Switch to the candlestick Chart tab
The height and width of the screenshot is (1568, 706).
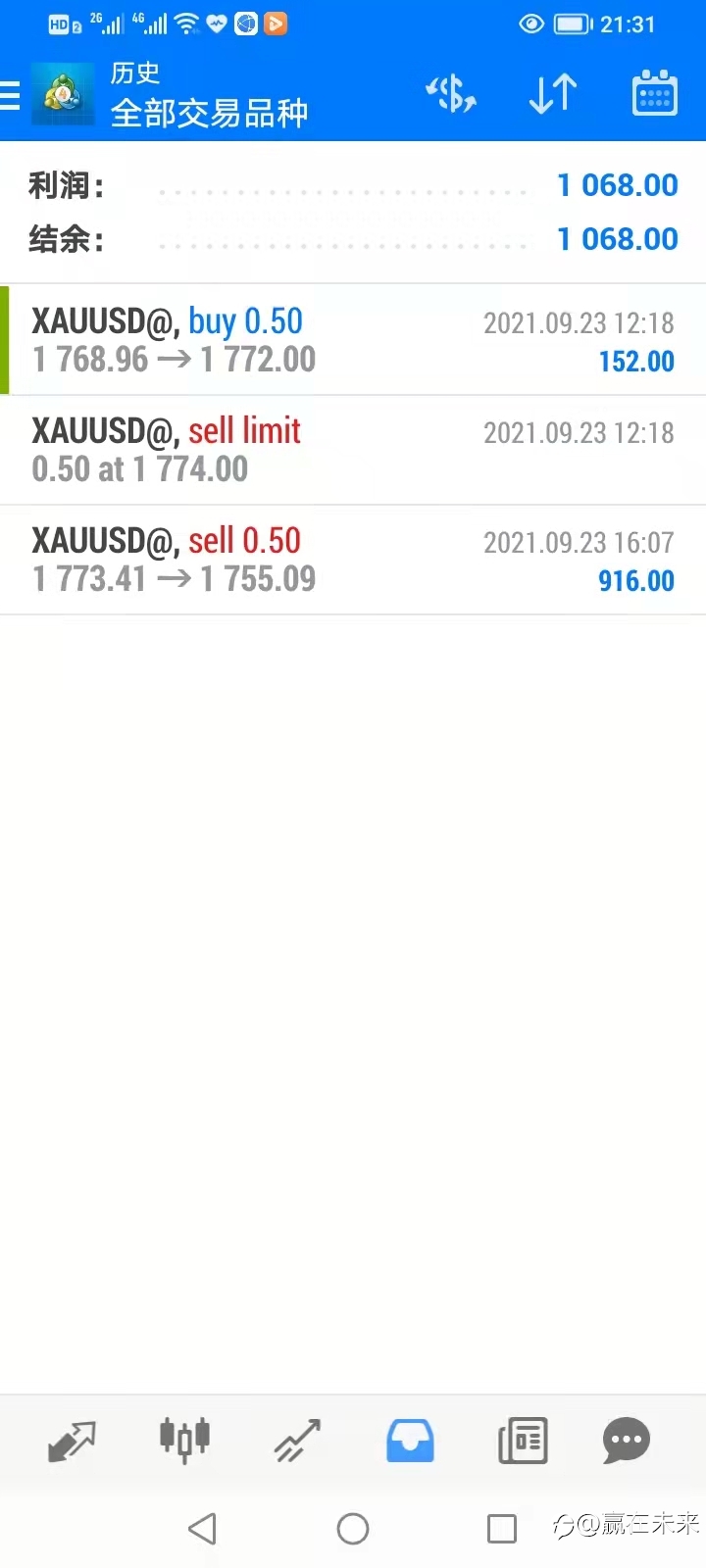(184, 1441)
